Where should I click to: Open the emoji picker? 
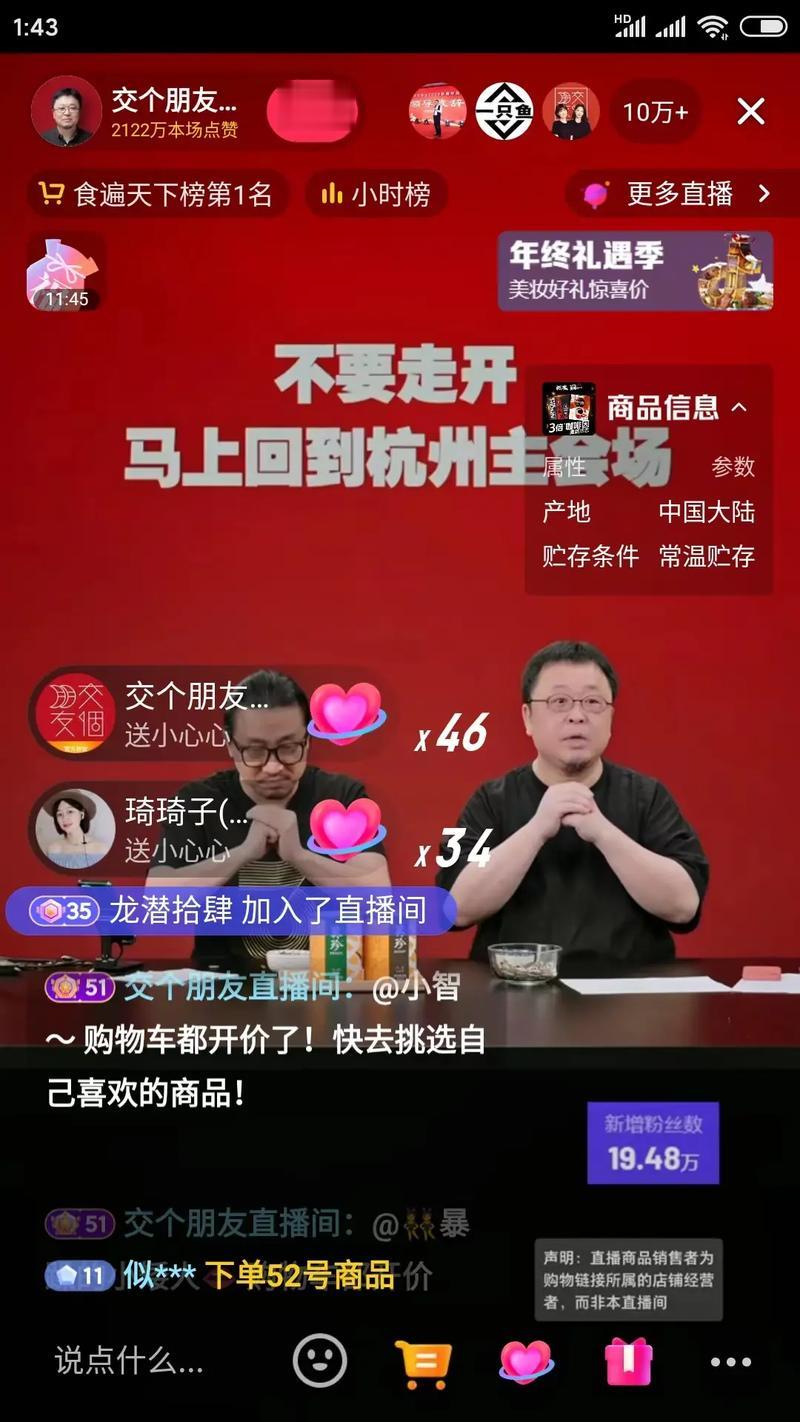320,1361
